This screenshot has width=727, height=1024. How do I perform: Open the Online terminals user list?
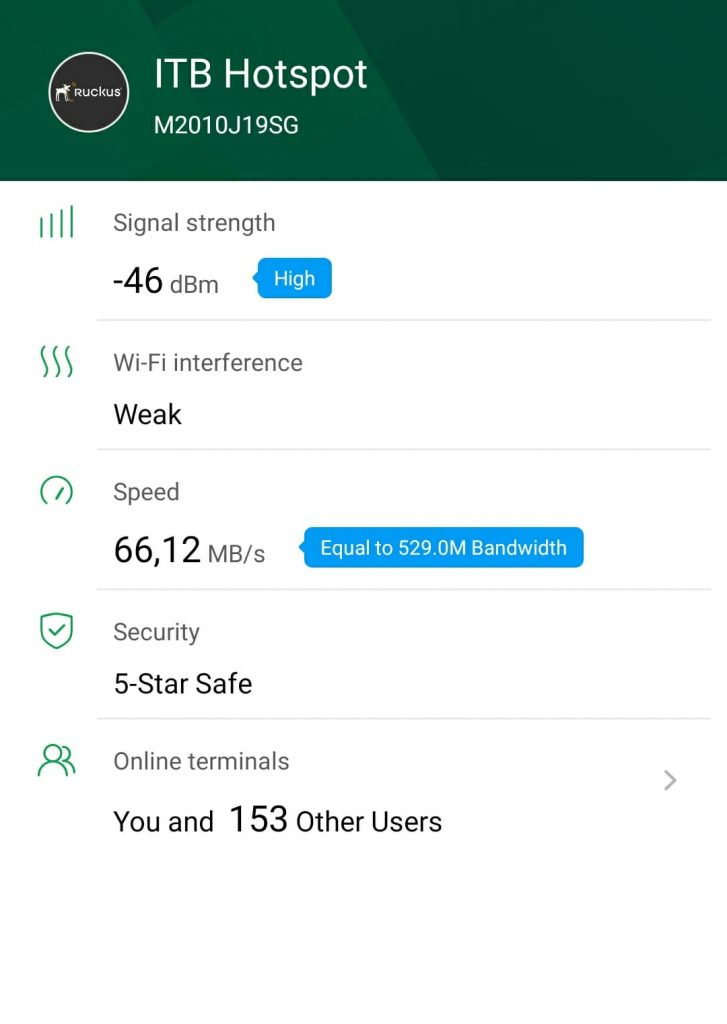(670, 781)
